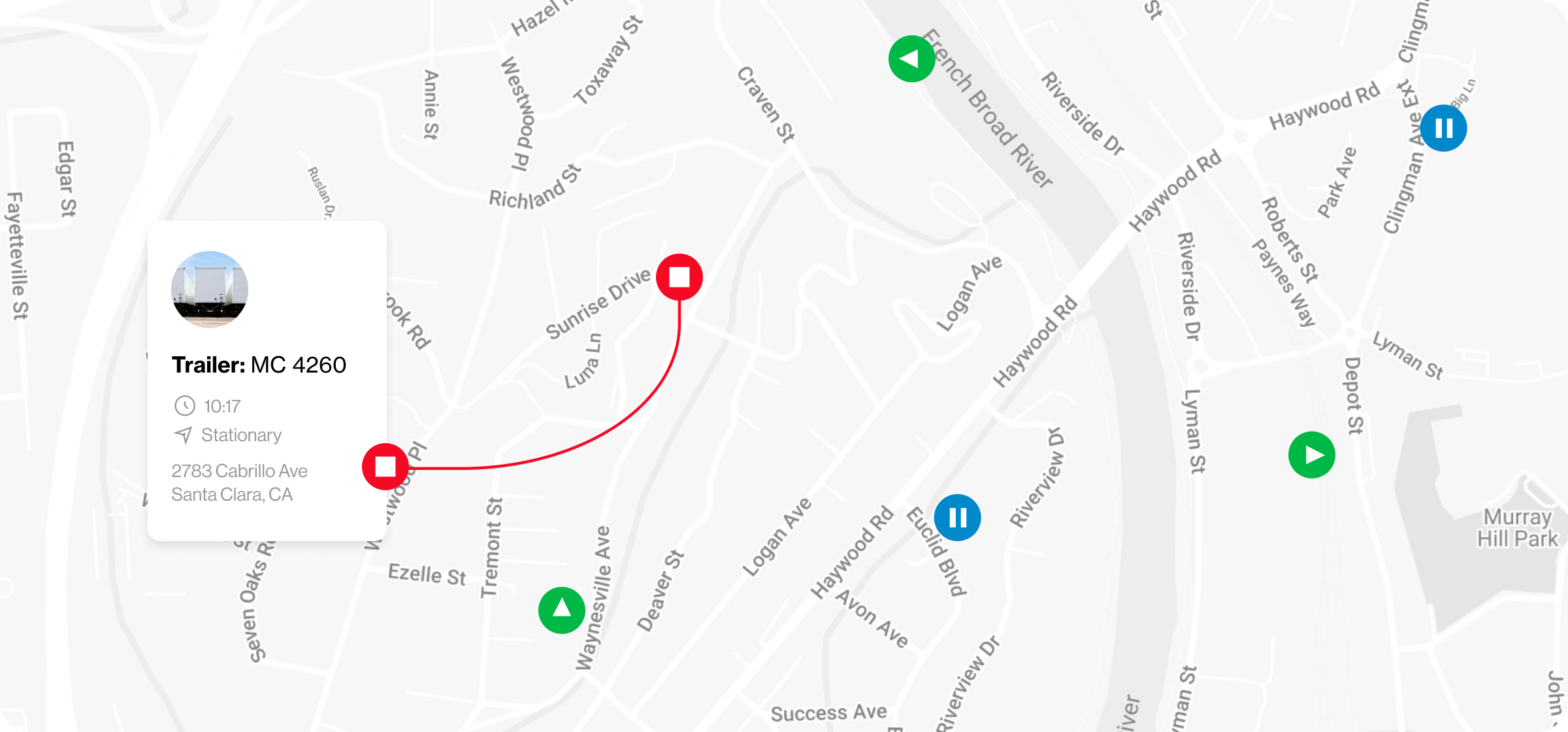
Task: Tap the green right-arrow marker near Depot St
Action: click(1311, 455)
